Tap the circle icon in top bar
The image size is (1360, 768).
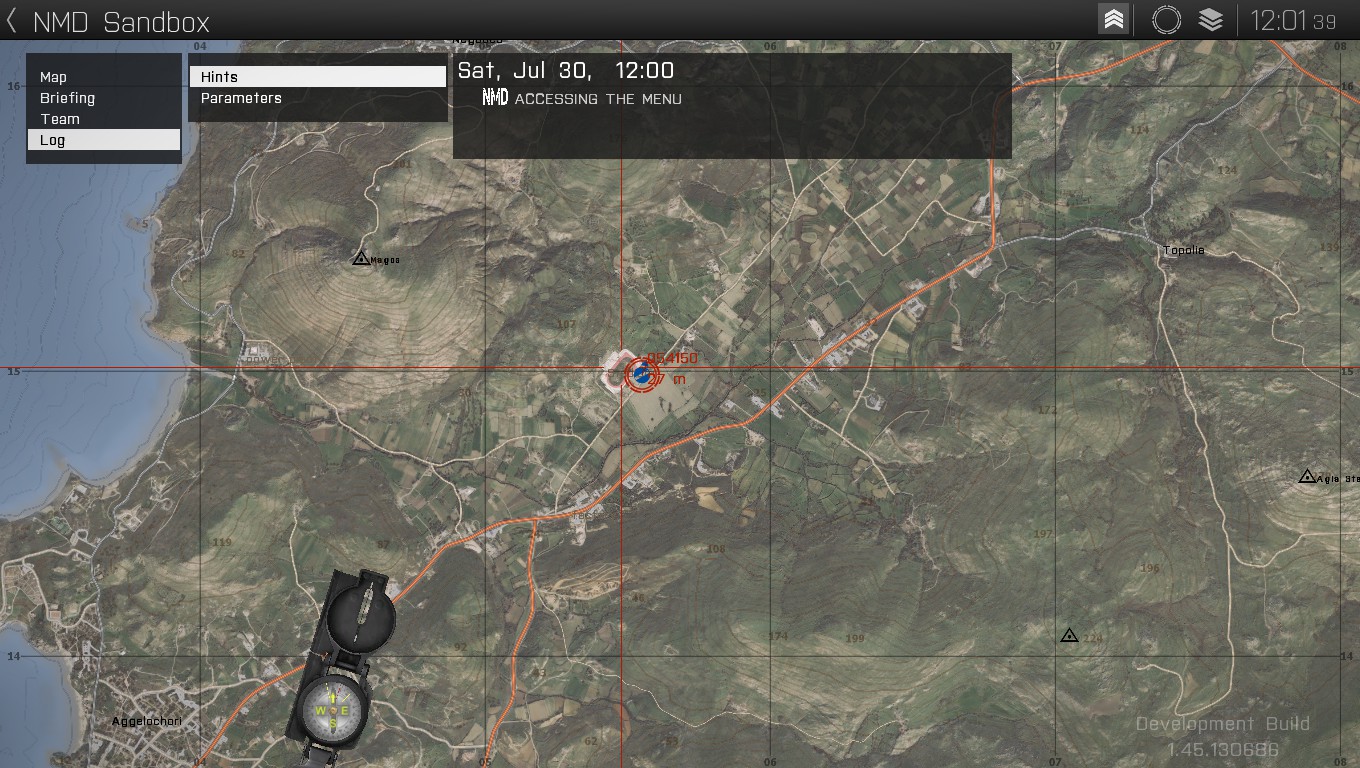pos(1166,20)
